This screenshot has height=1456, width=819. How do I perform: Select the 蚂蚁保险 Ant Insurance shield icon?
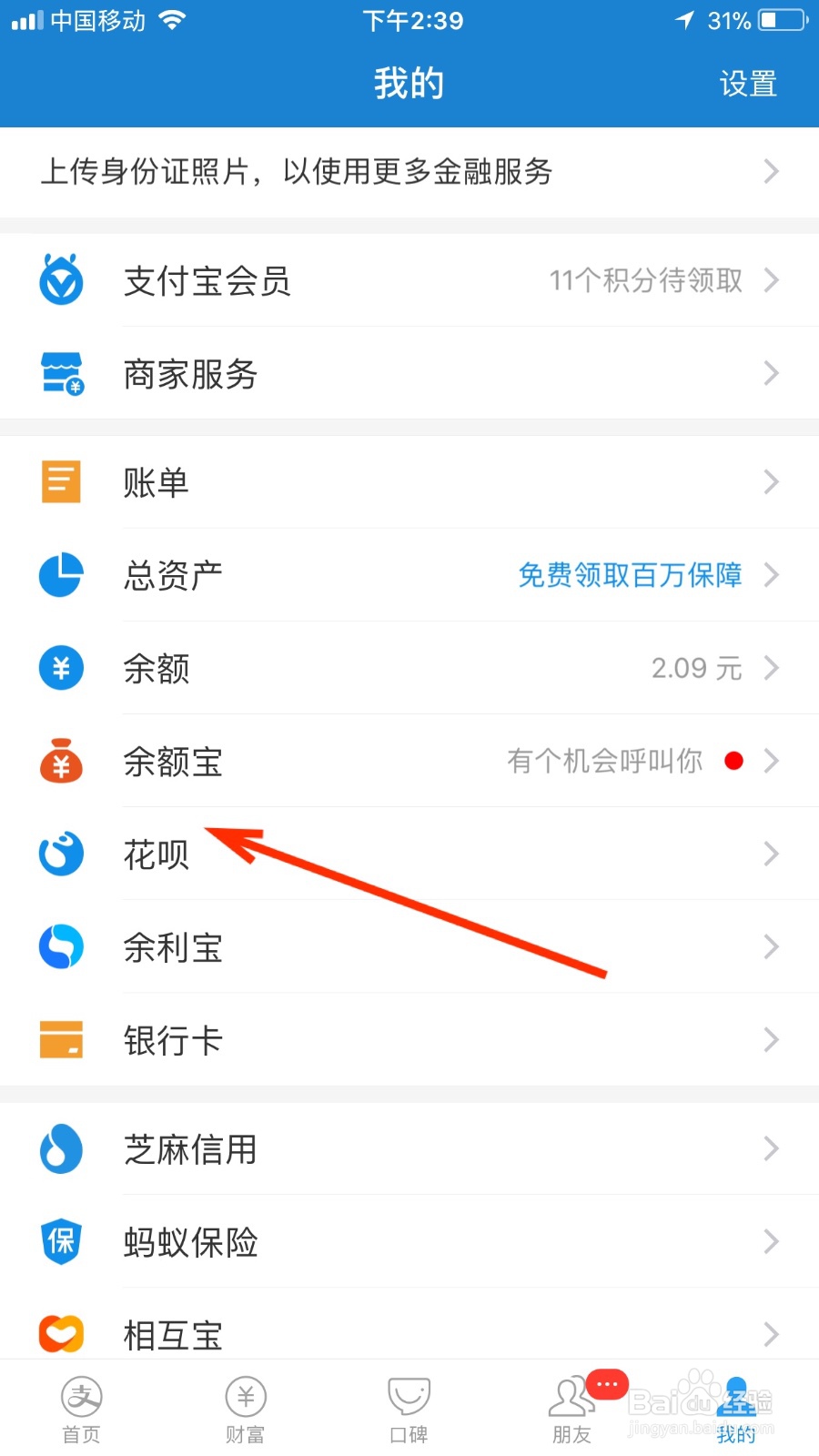coord(60,1242)
